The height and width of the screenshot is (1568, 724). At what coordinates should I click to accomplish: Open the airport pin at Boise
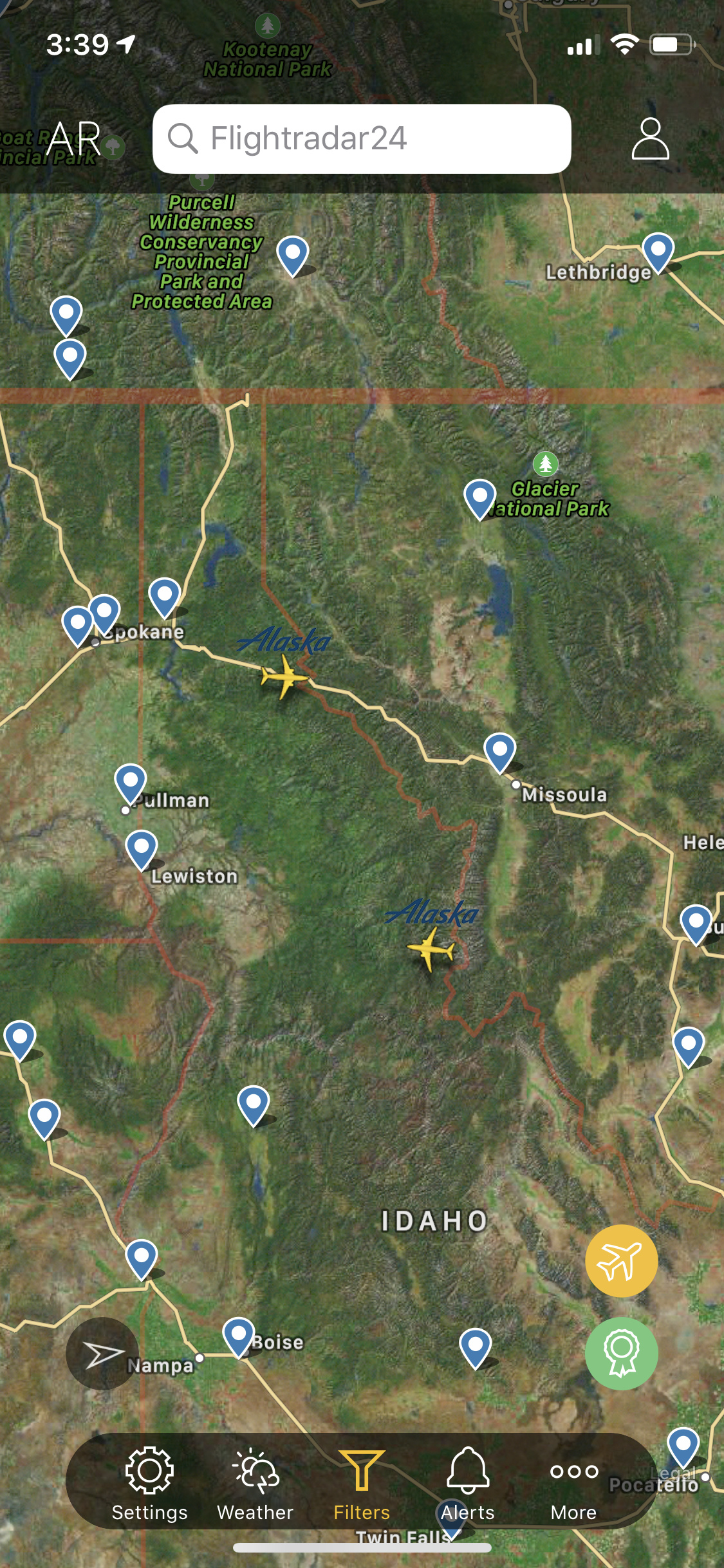point(239,1334)
